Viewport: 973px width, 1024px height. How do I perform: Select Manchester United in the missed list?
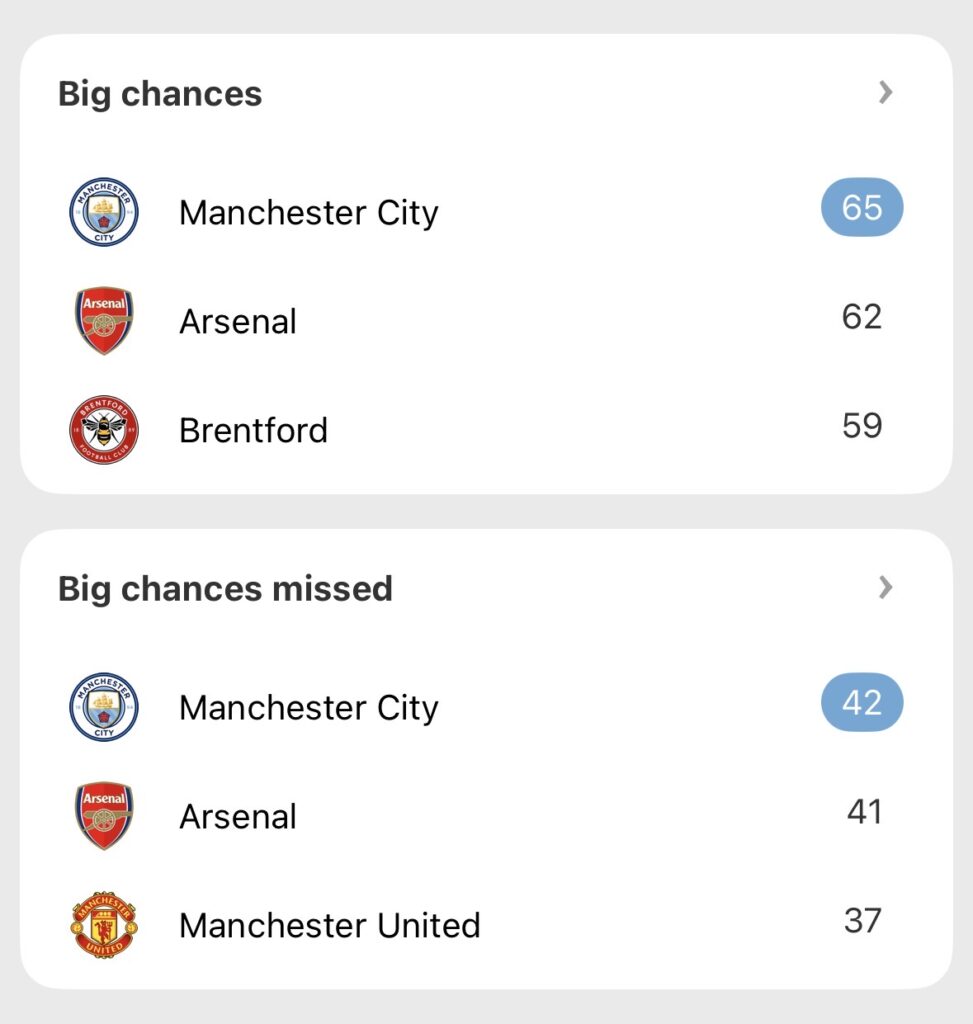click(x=328, y=925)
